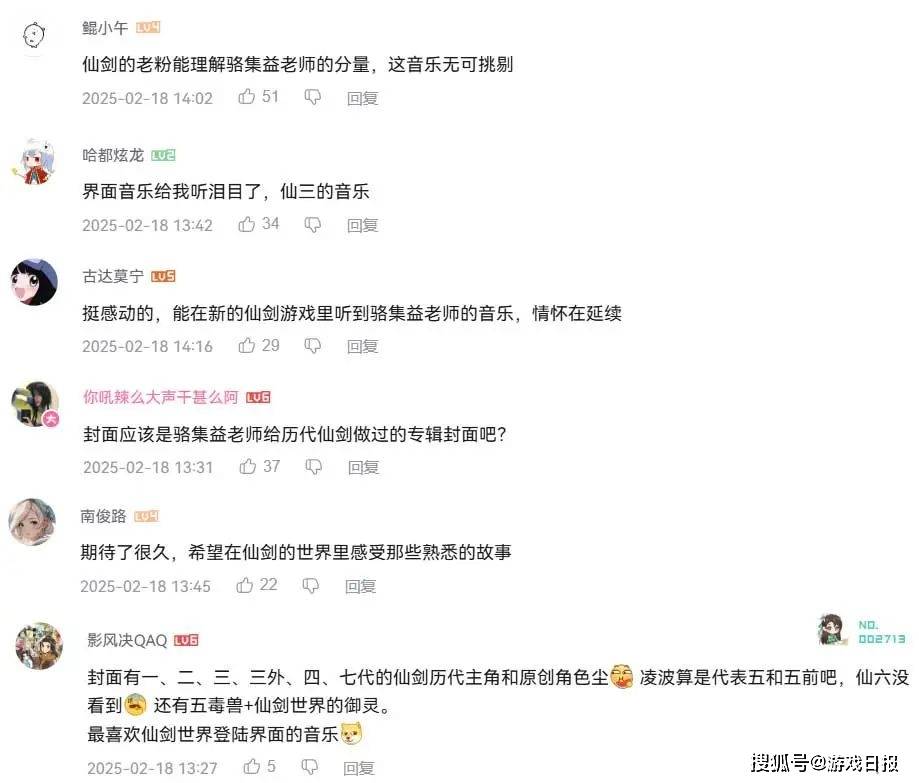
Task: Like 影风决QAQ's comment
Action: click(x=247, y=766)
